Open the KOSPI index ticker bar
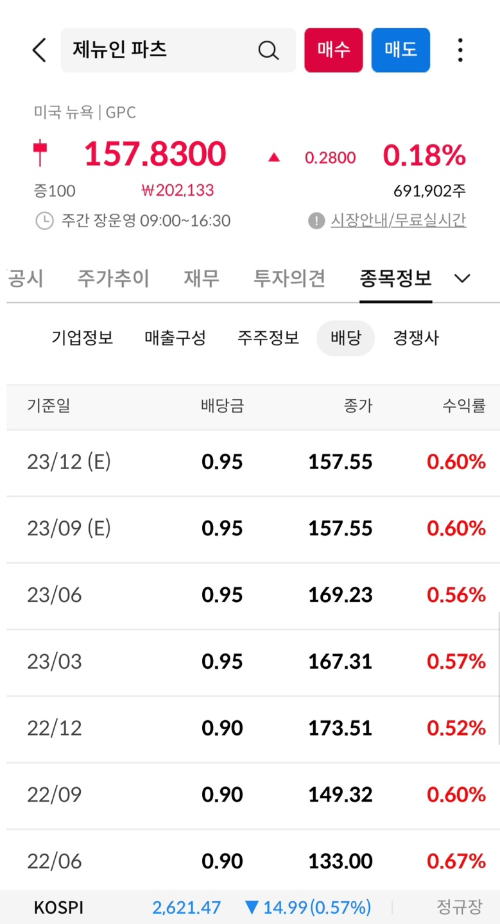 [x=250, y=907]
